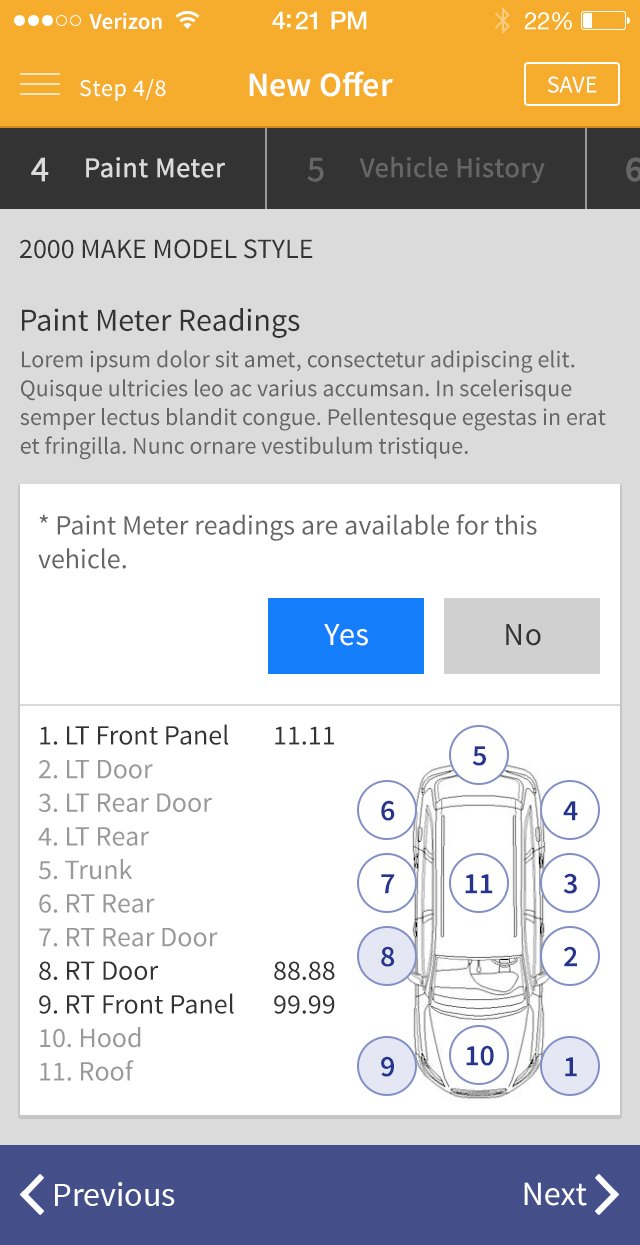The image size is (640, 1245).
Task: Tap circle 11 on the roof
Action: coord(479,884)
